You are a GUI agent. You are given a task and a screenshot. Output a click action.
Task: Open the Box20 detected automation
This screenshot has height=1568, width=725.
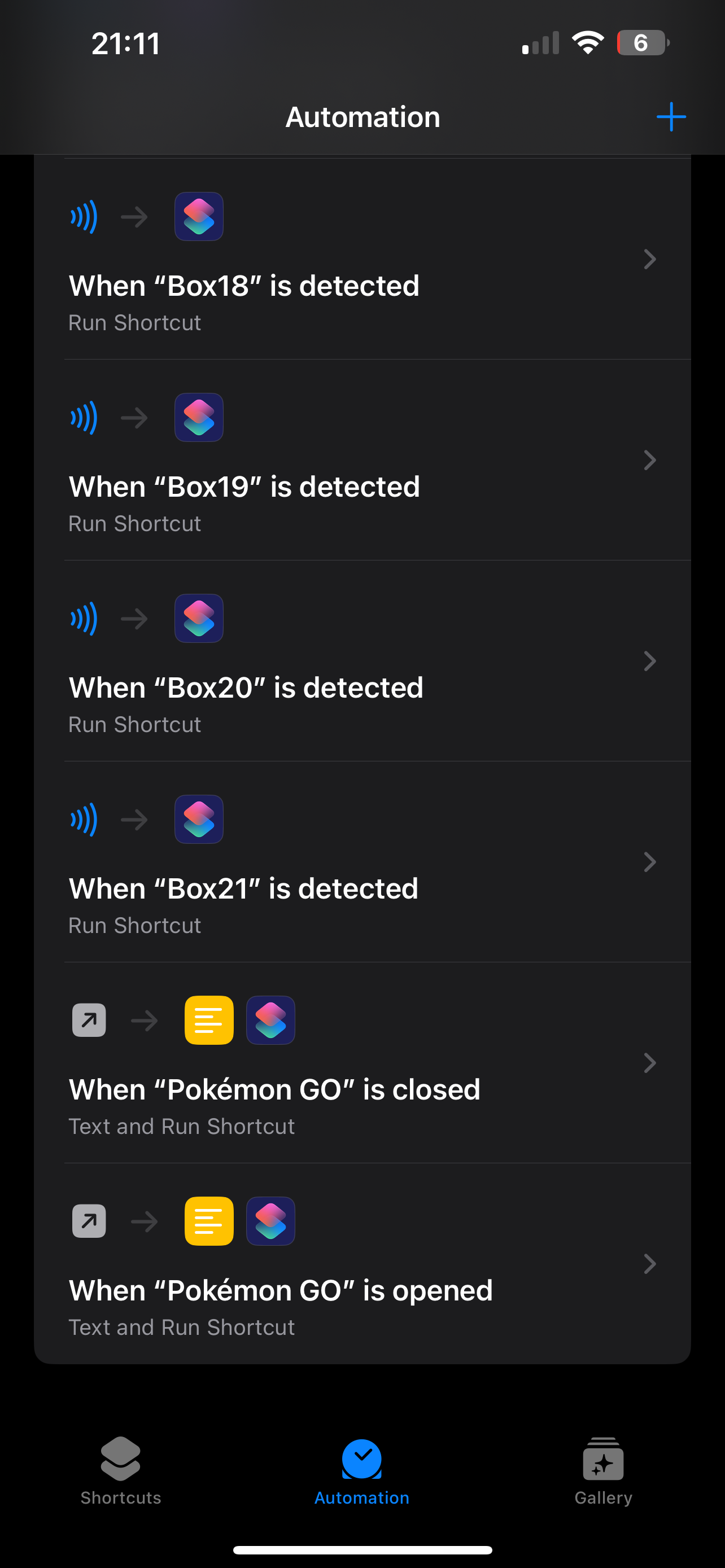click(362, 661)
